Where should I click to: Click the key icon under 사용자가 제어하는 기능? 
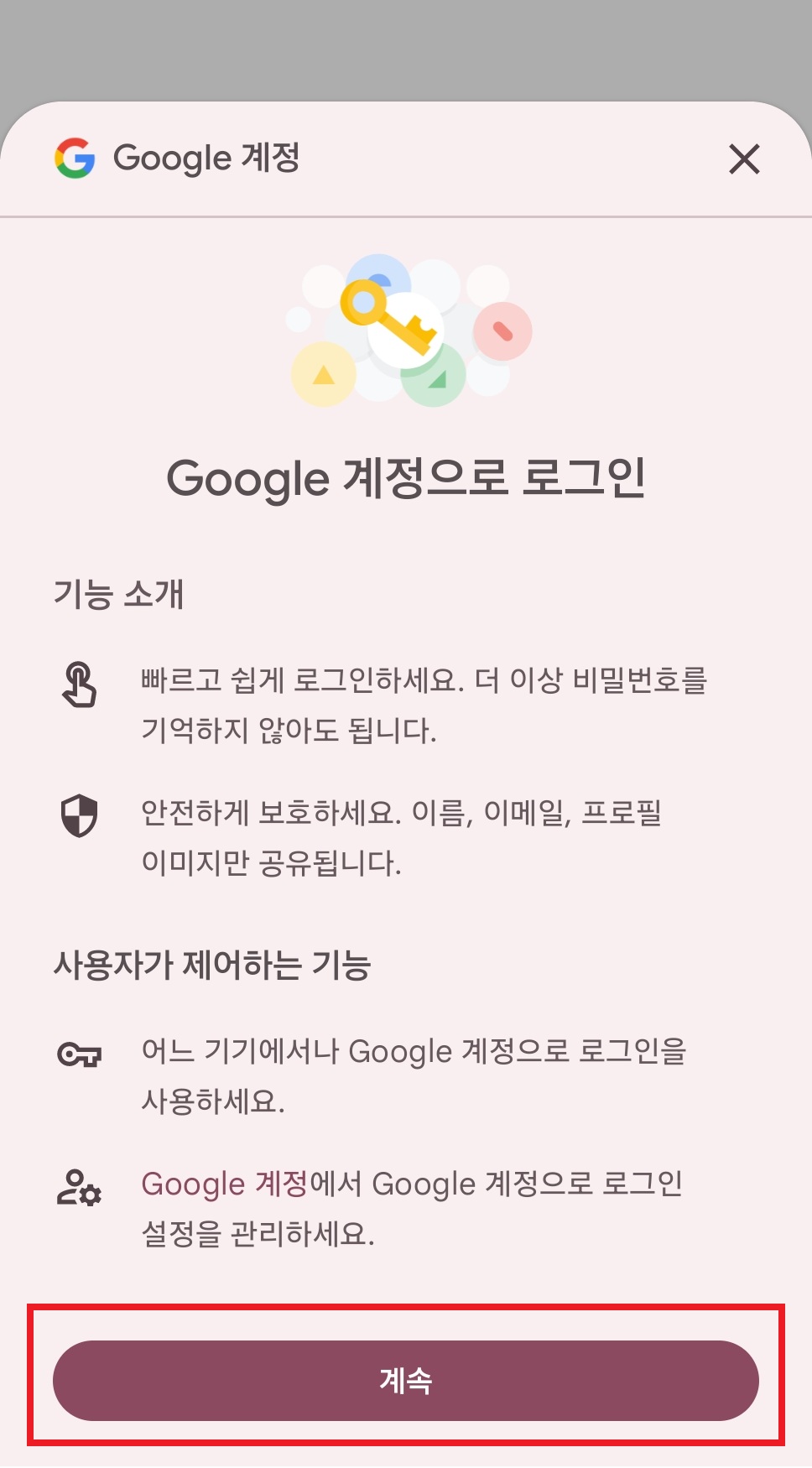(x=80, y=1053)
